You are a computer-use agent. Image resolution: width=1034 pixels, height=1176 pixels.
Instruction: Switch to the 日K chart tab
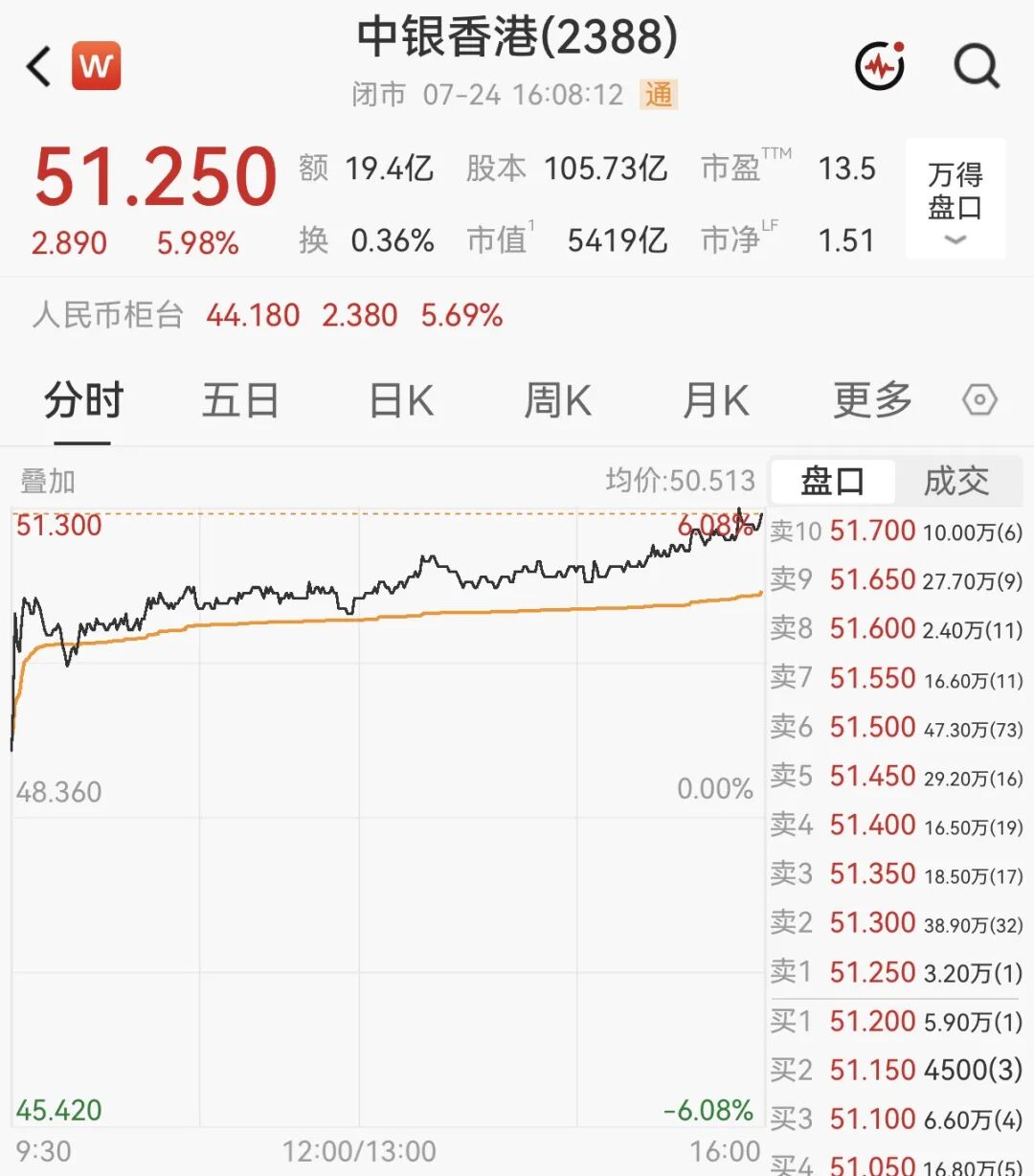point(401,400)
